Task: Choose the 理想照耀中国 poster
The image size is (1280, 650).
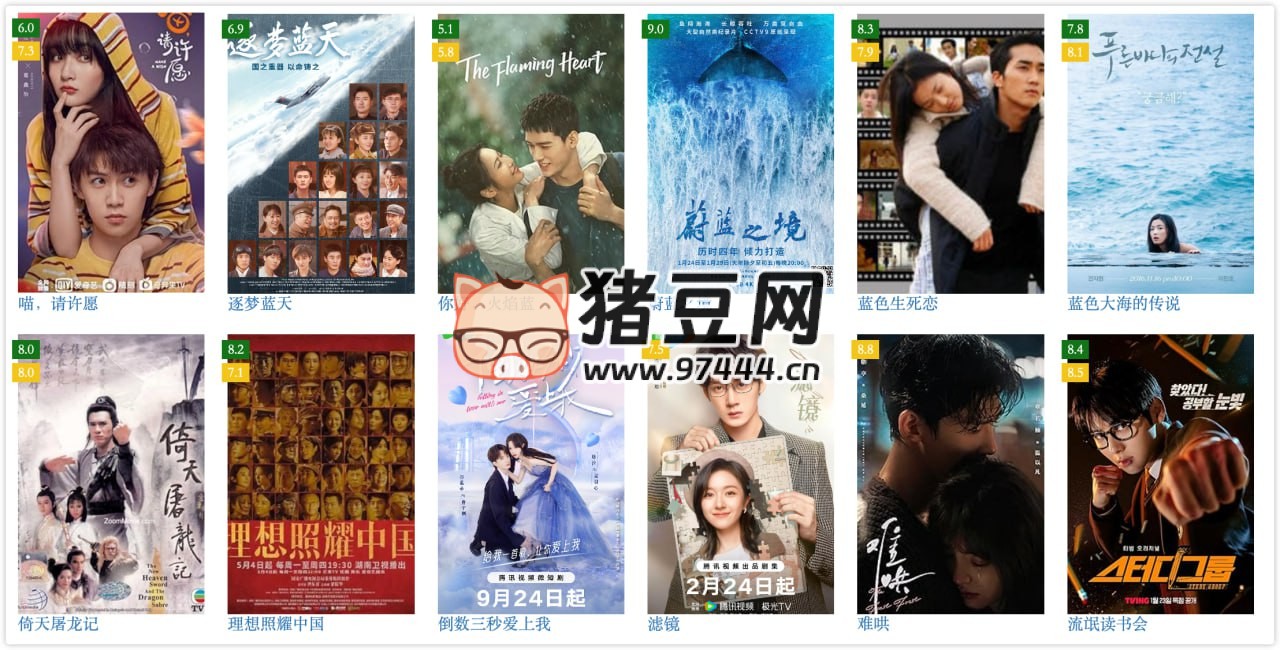Action: (x=321, y=474)
